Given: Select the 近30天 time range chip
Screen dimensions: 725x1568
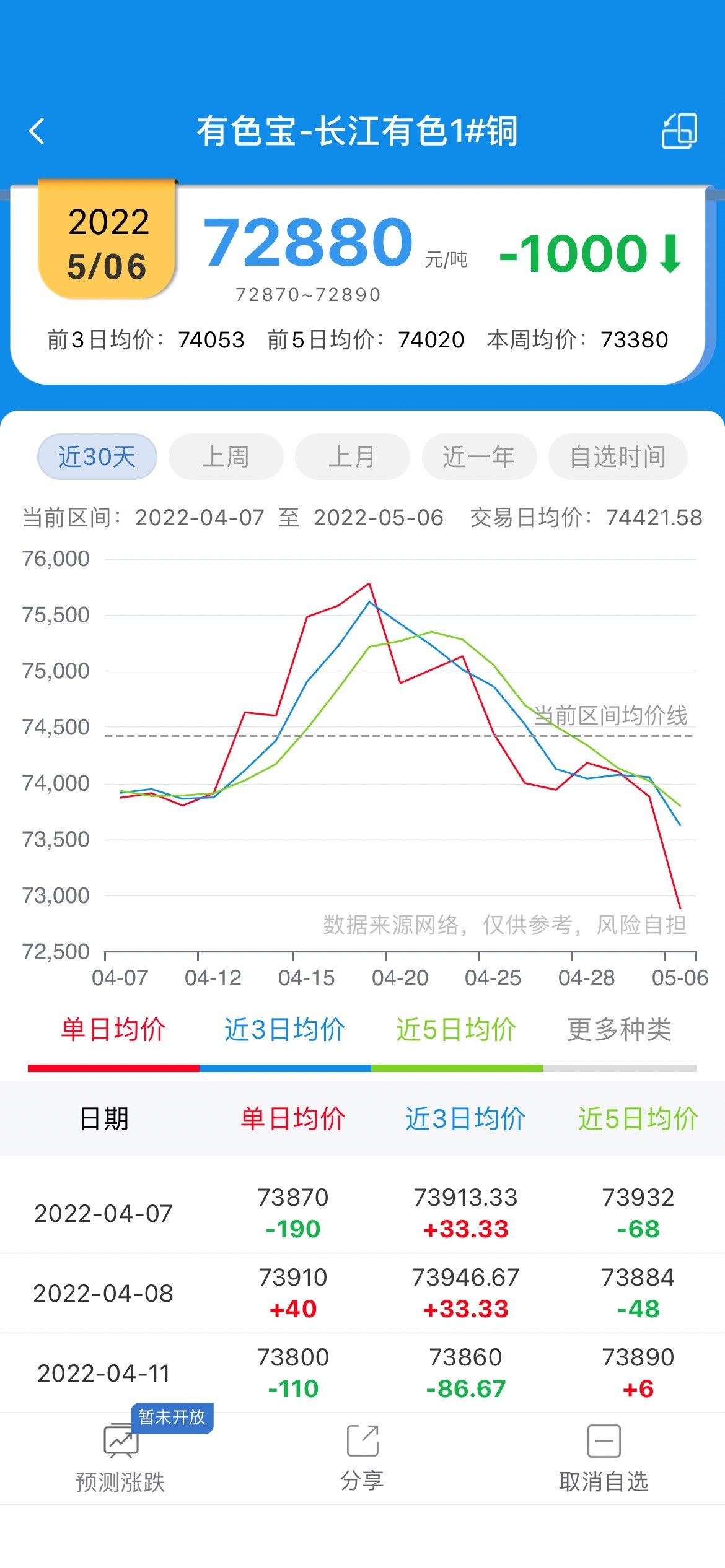Looking at the screenshot, I should tap(97, 457).
